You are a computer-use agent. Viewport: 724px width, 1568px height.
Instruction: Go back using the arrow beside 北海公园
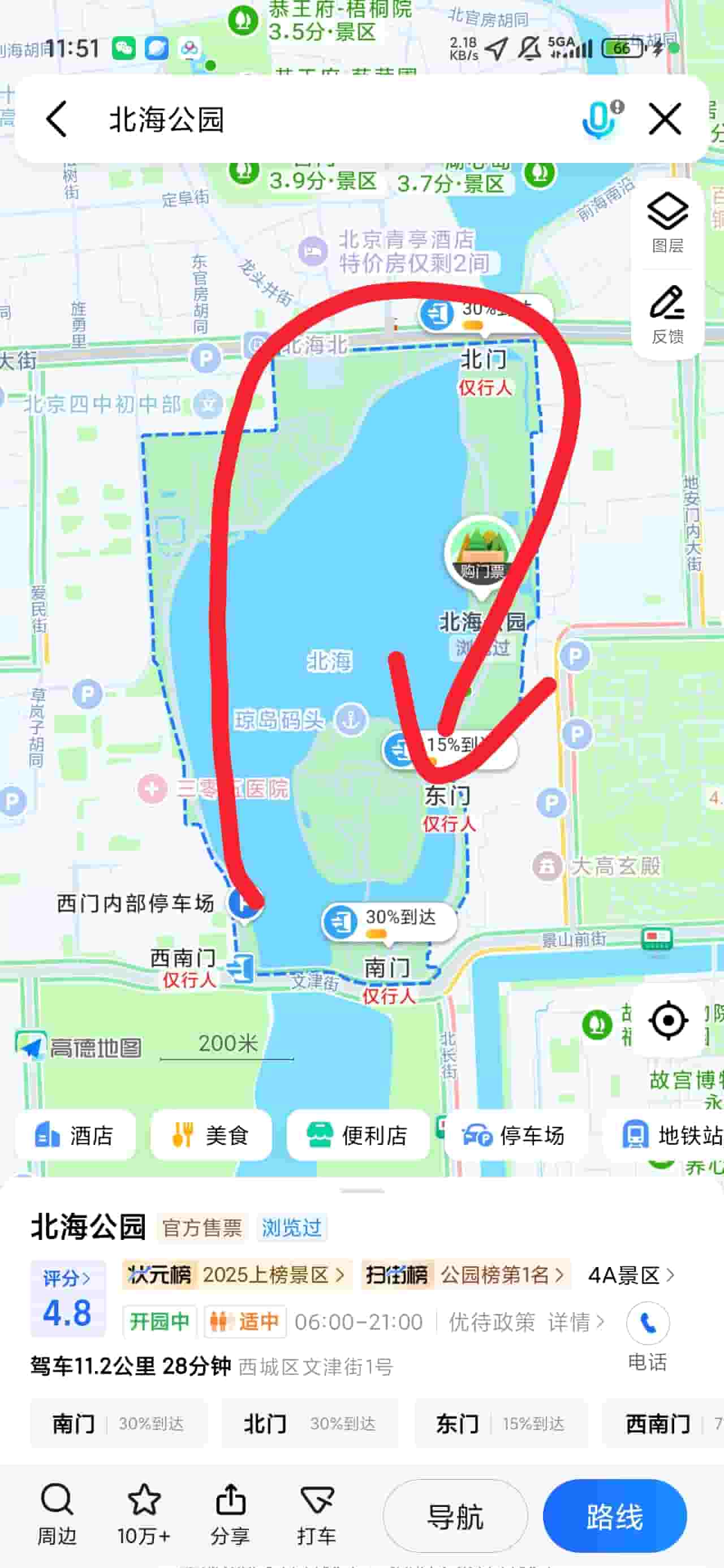point(57,119)
